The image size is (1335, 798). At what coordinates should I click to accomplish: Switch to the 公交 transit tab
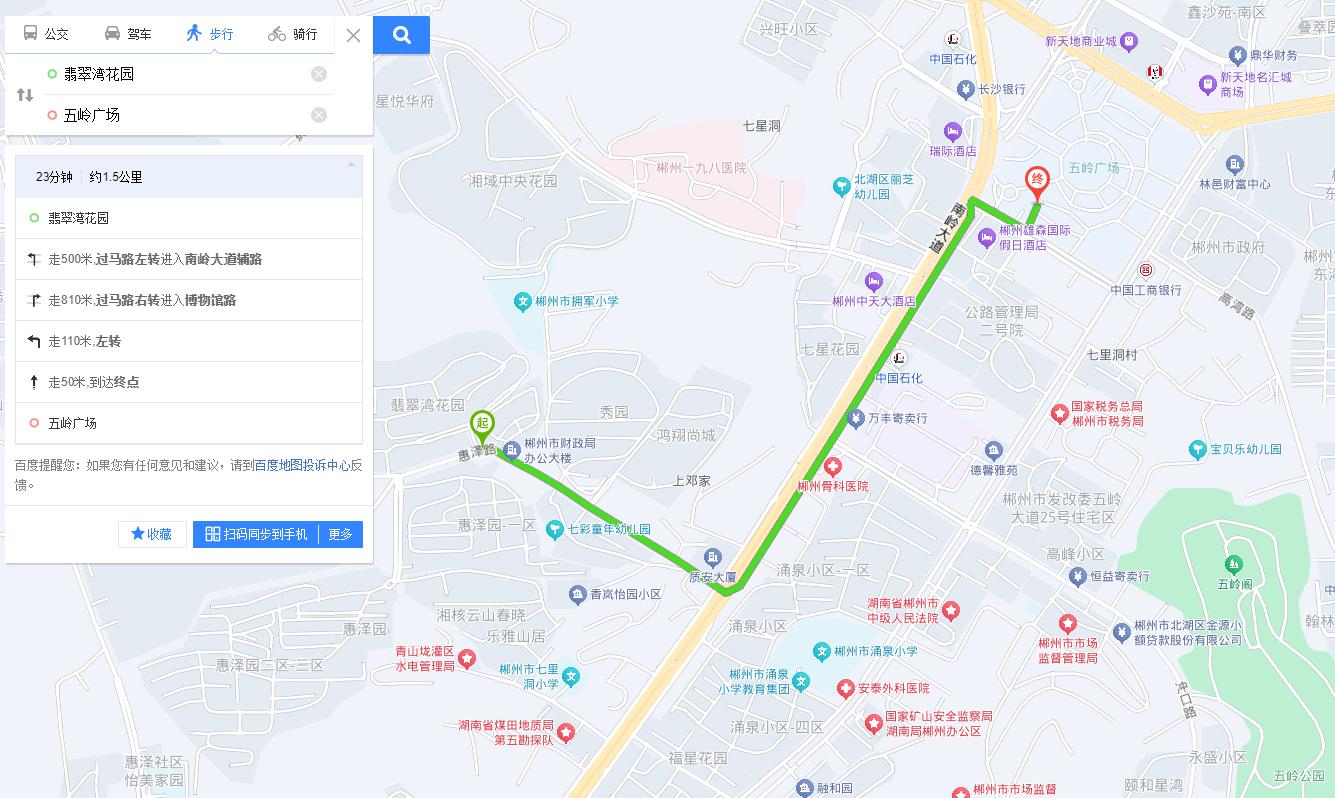coord(46,34)
